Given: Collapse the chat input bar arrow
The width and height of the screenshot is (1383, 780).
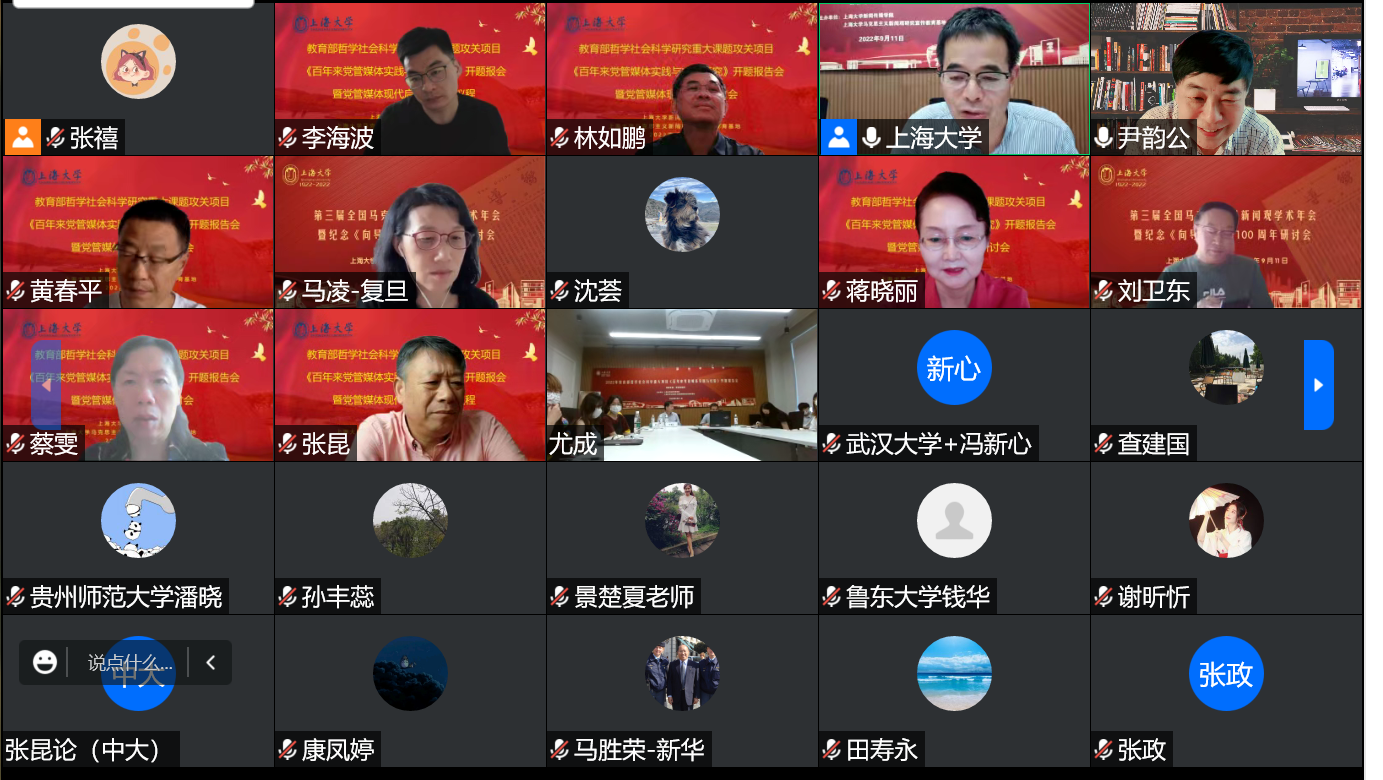Looking at the screenshot, I should tap(211, 662).
